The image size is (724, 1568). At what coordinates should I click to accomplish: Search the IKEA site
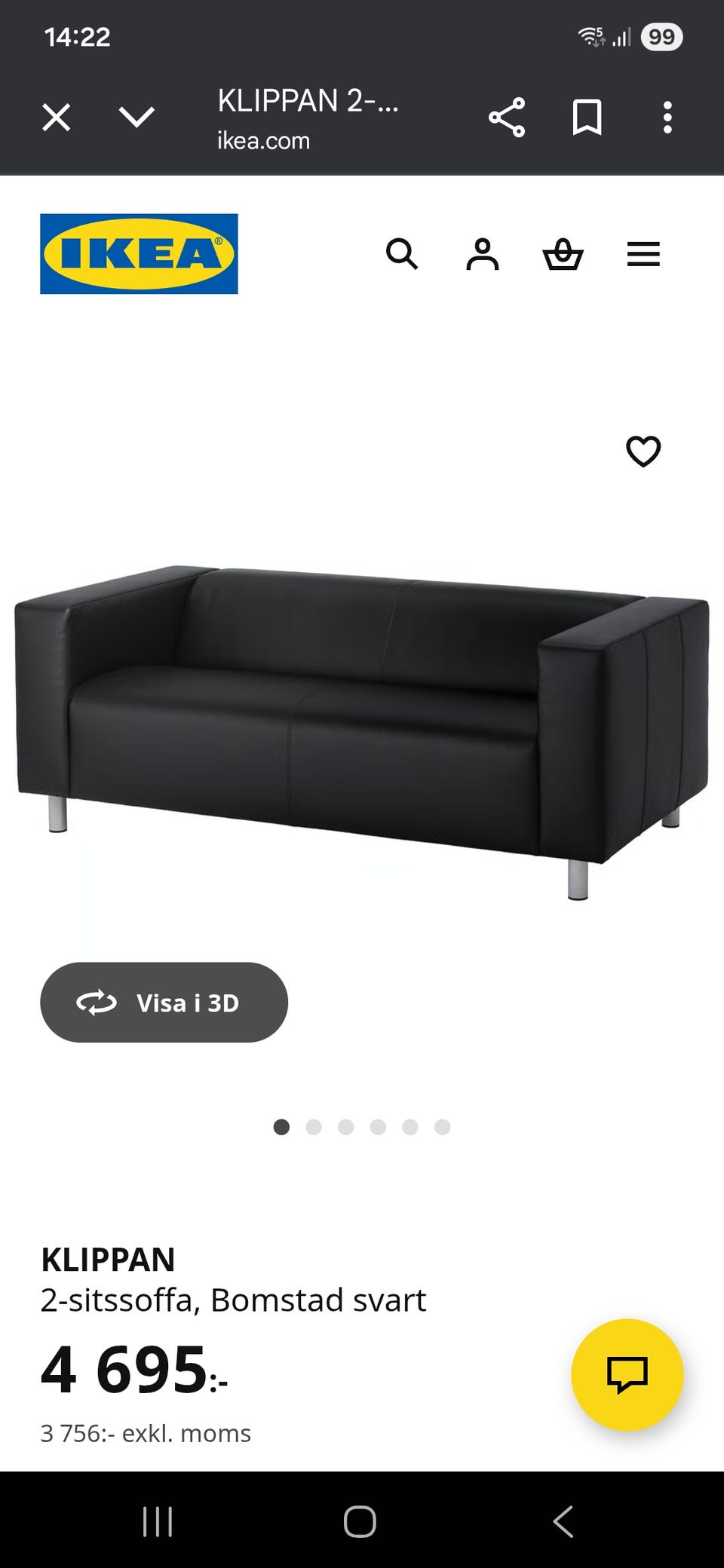402,254
